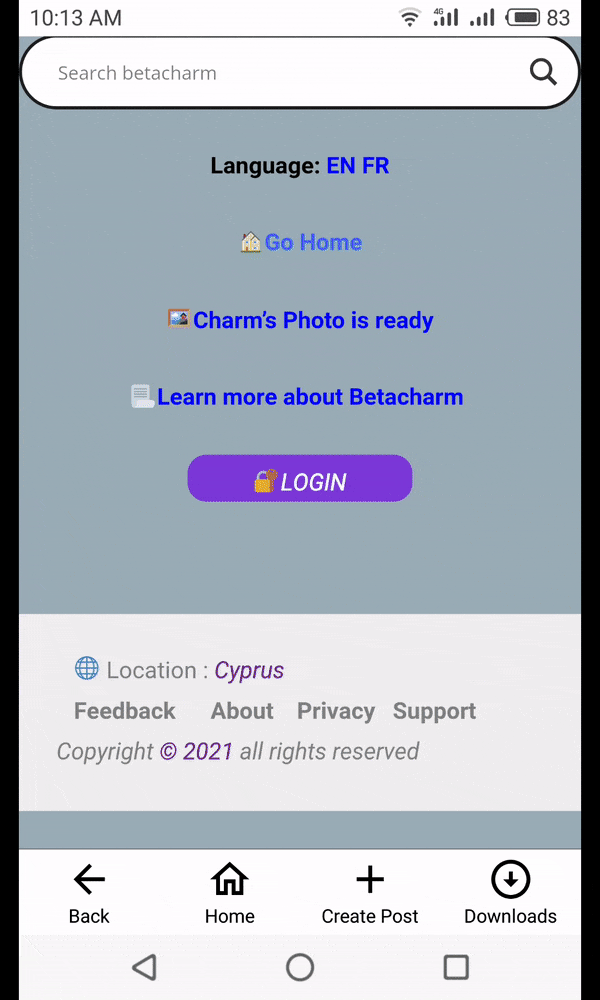The image size is (600, 1000).
Task: Open the Feedback footer link
Action: click(x=125, y=712)
